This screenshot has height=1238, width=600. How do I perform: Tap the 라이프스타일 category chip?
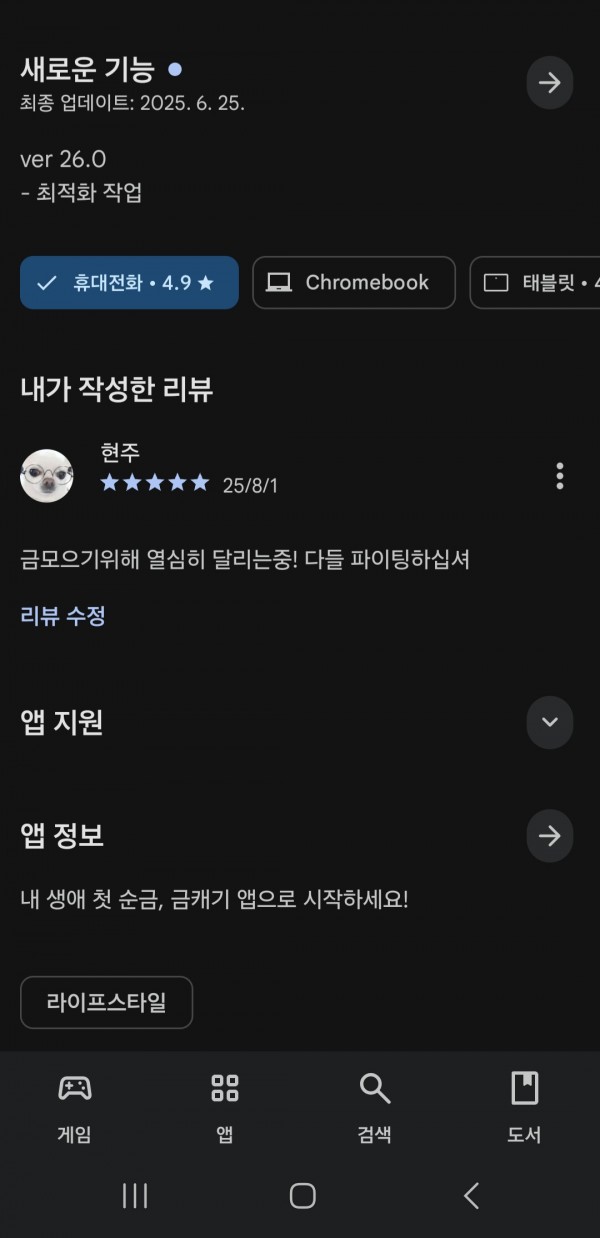(106, 1002)
